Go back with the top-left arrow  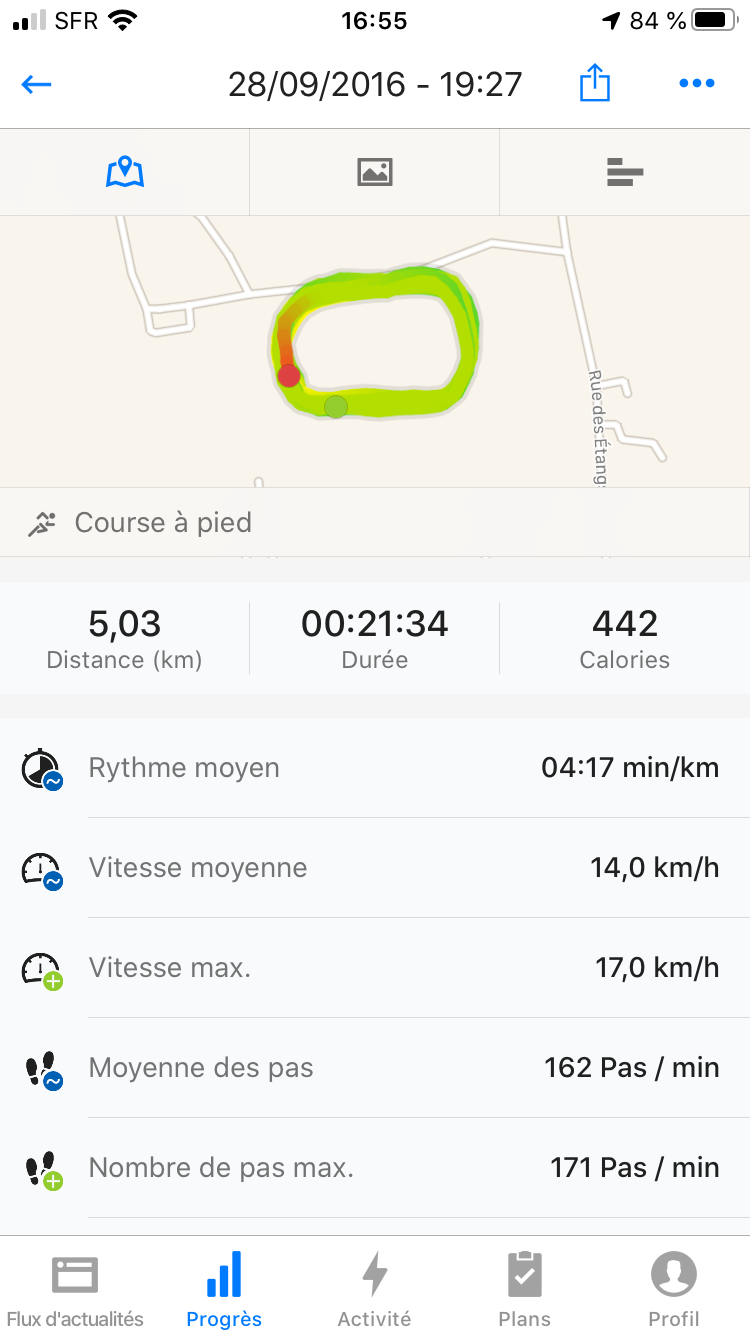pos(37,84)
